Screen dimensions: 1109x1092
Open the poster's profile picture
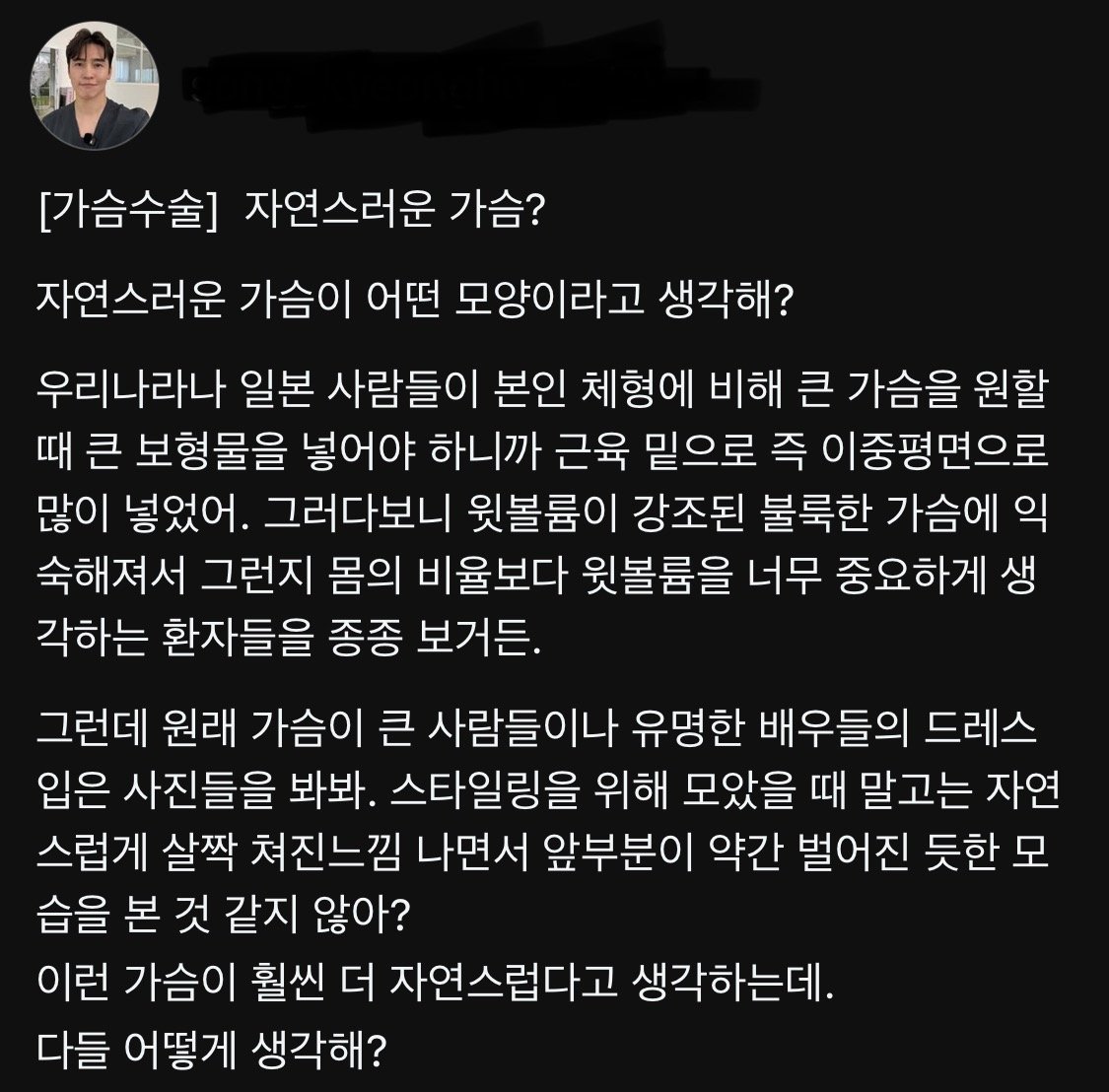98,86
